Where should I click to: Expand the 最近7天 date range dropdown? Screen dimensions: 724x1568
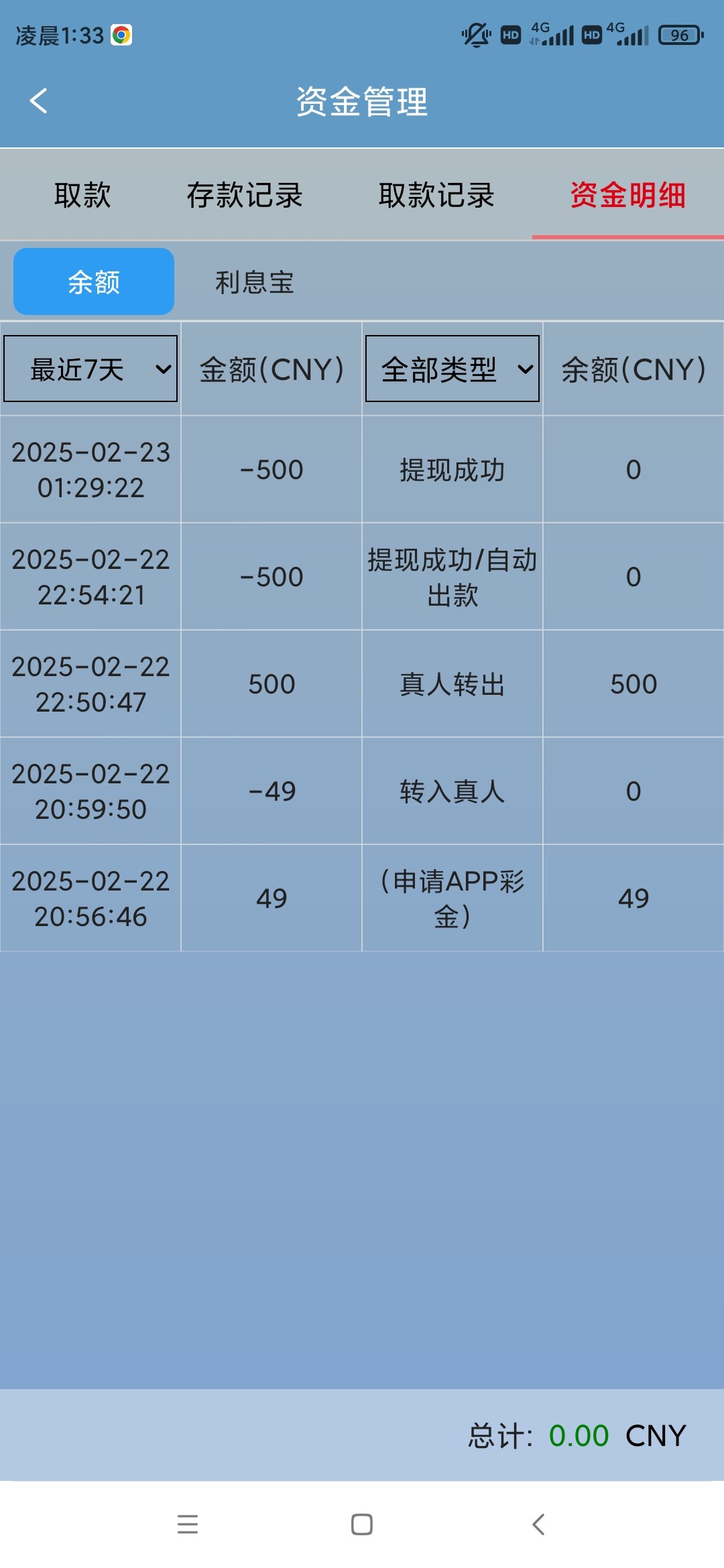pyautogui.click(x=90, y=369)
